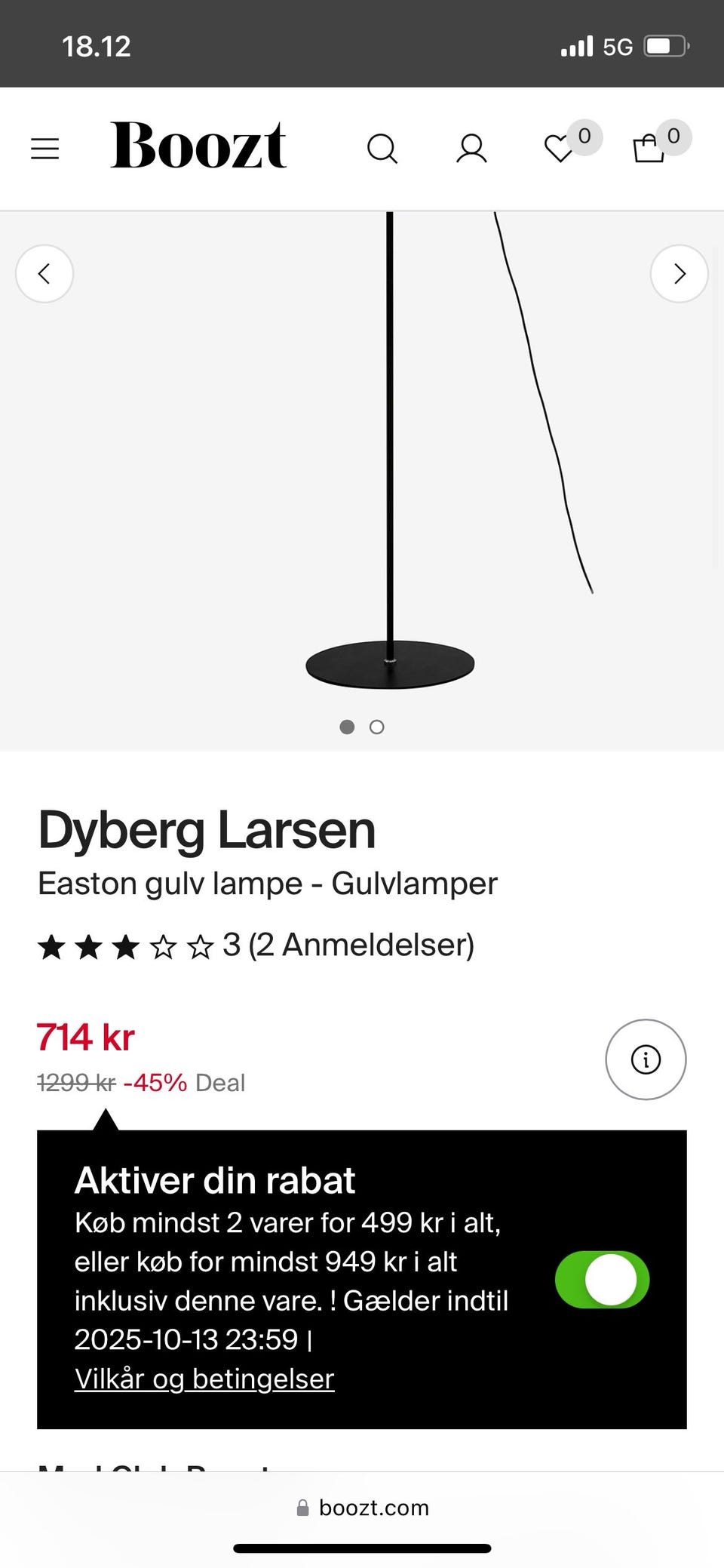Open your account profile icon

click(x=471, y=149)
